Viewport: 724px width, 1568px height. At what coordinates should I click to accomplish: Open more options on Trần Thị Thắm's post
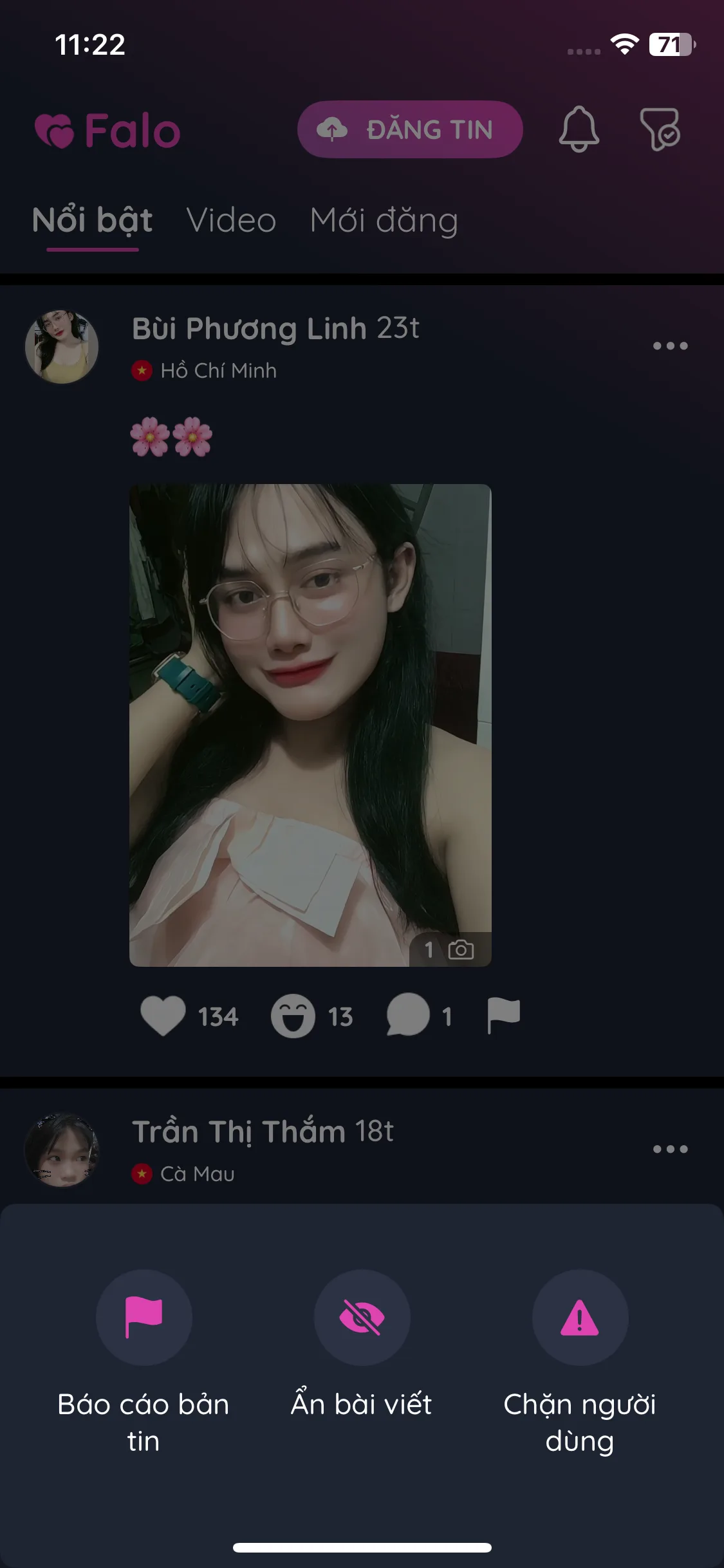click(670, 1149)
